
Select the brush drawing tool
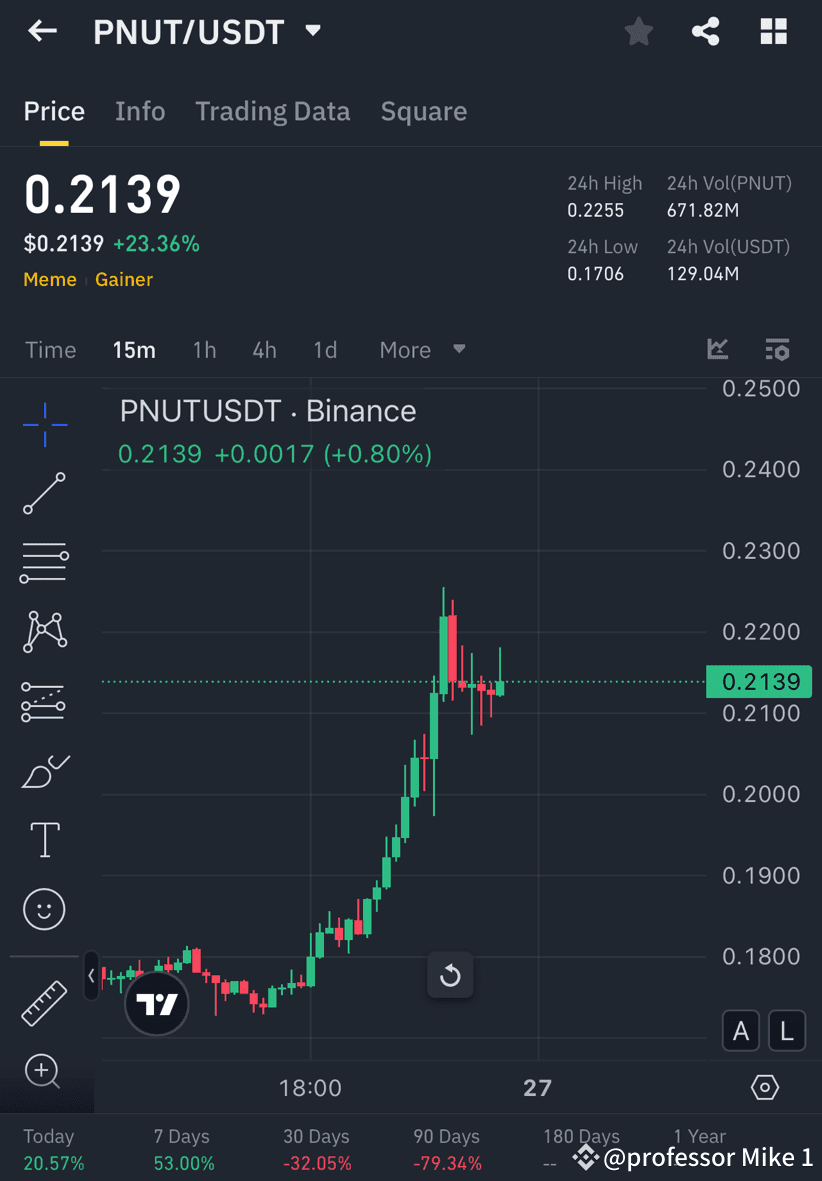click(44, 770)
